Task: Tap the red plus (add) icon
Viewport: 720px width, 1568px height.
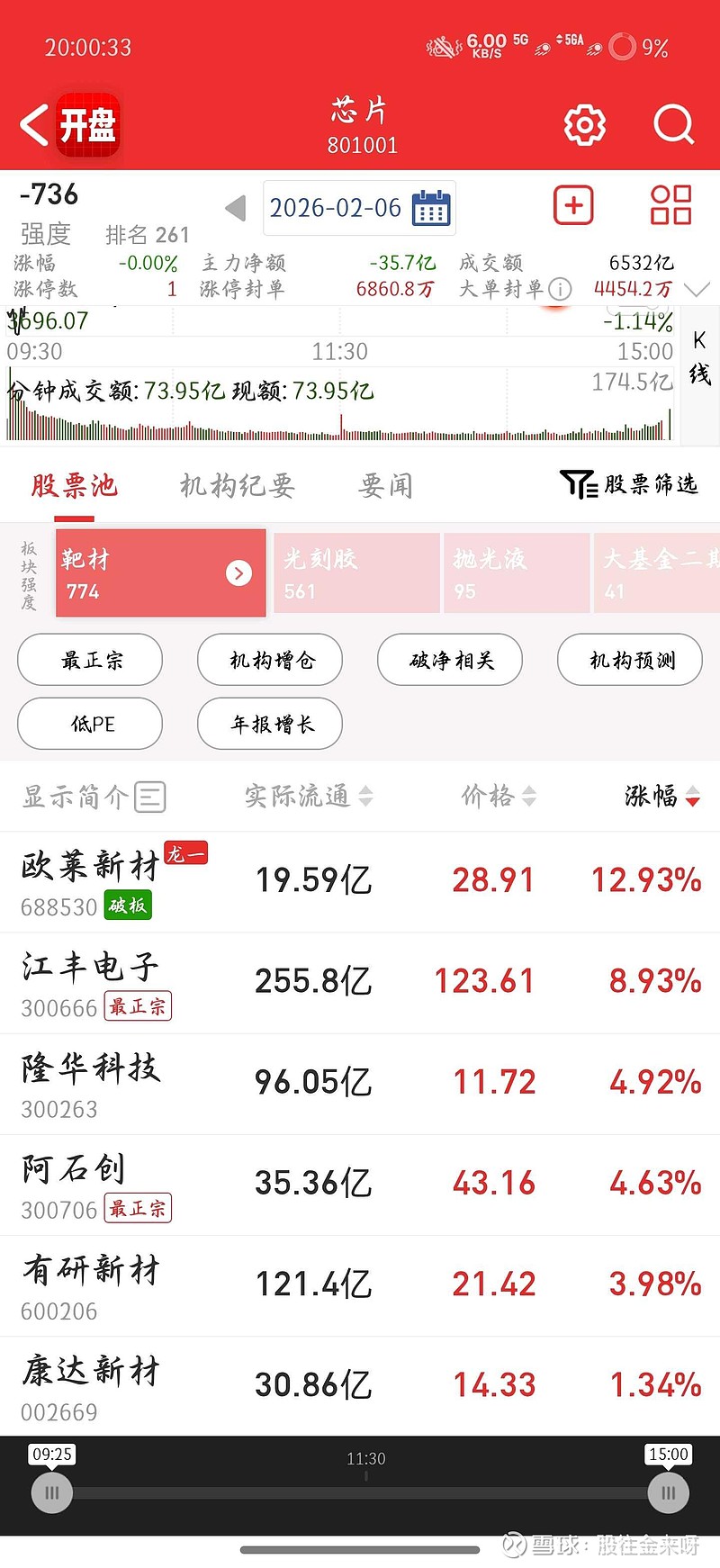Action: pos(573,205)
